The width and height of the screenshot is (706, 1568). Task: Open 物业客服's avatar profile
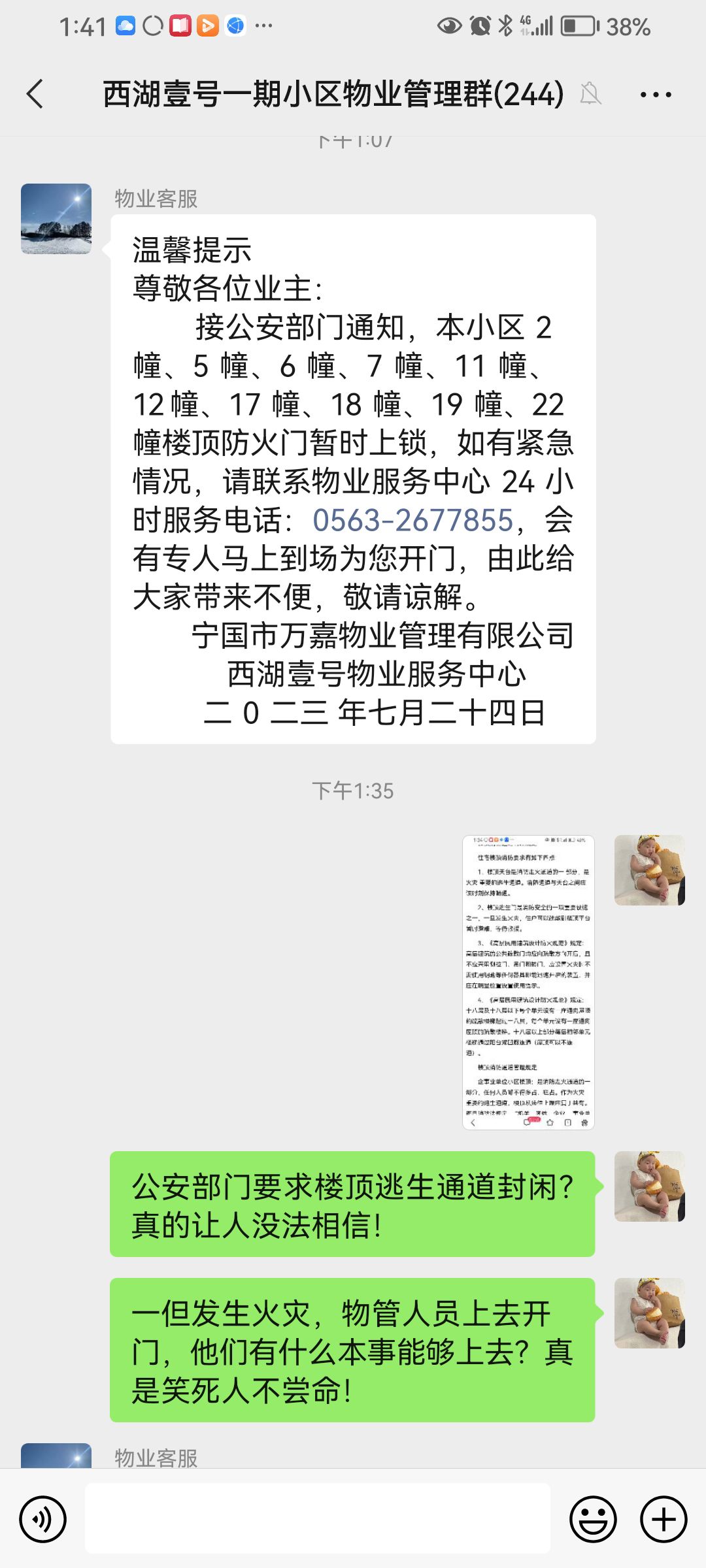[56, 219]
